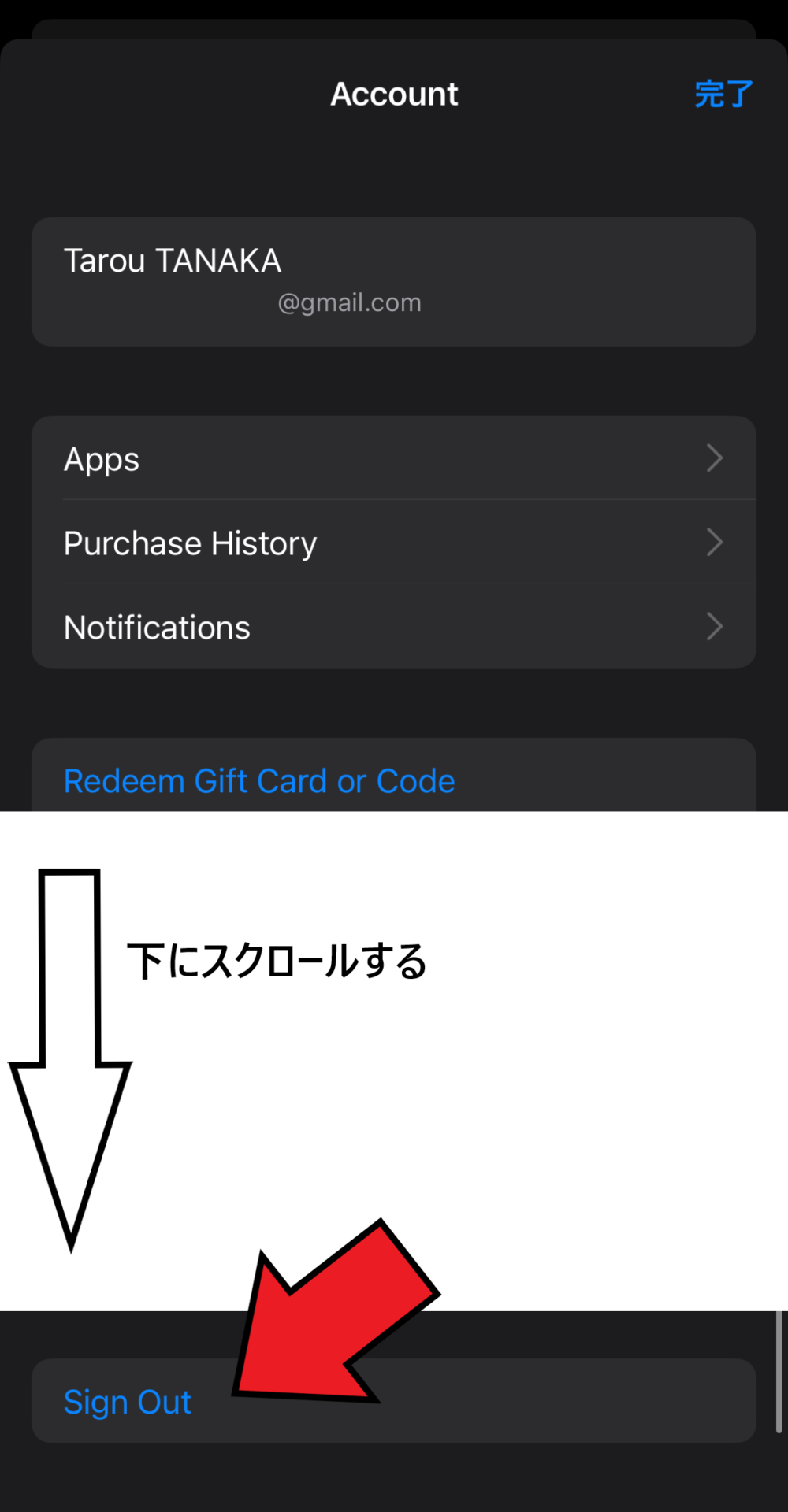
Task: Open the Apps row
Action: (393, 458)
